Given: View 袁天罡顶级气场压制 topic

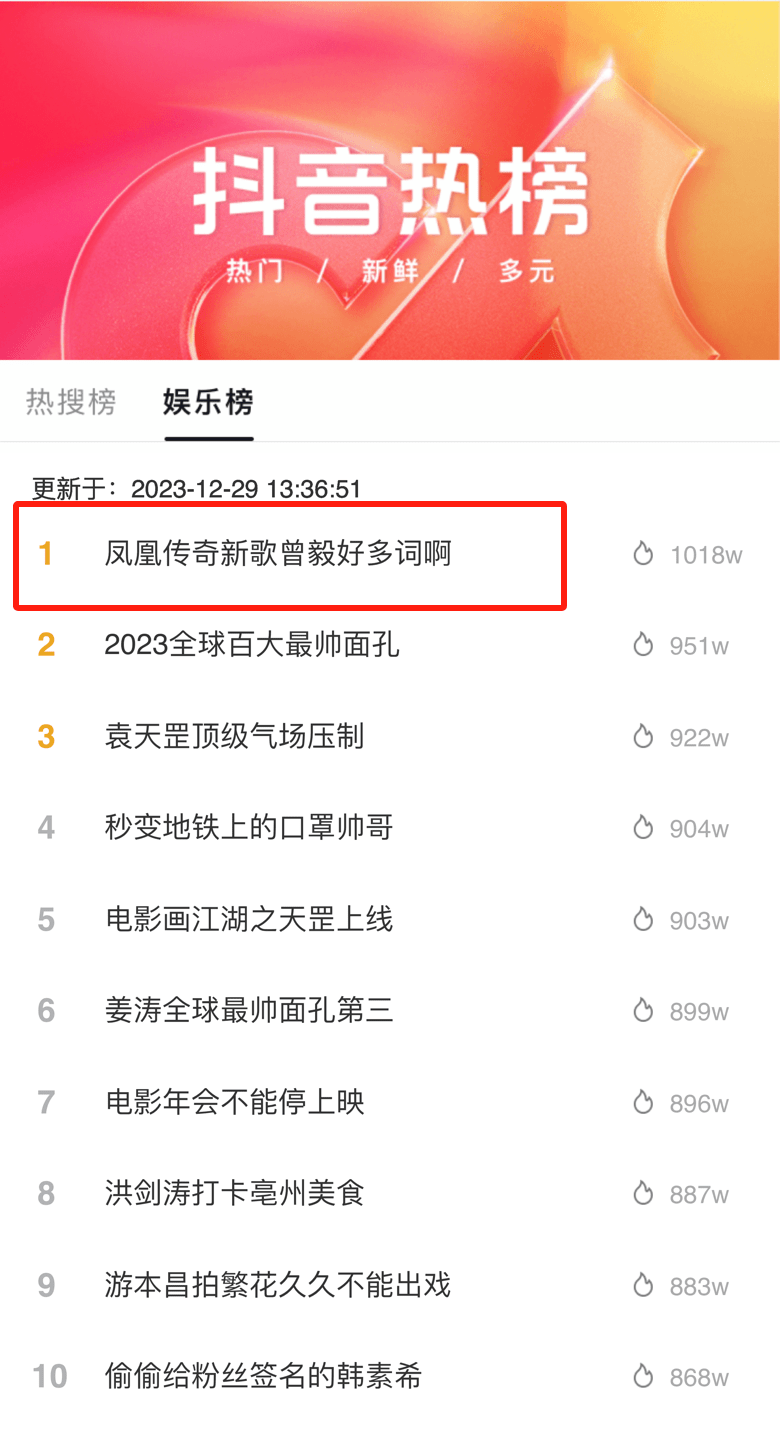Looking at the screenshot, I should coord(234,737).
